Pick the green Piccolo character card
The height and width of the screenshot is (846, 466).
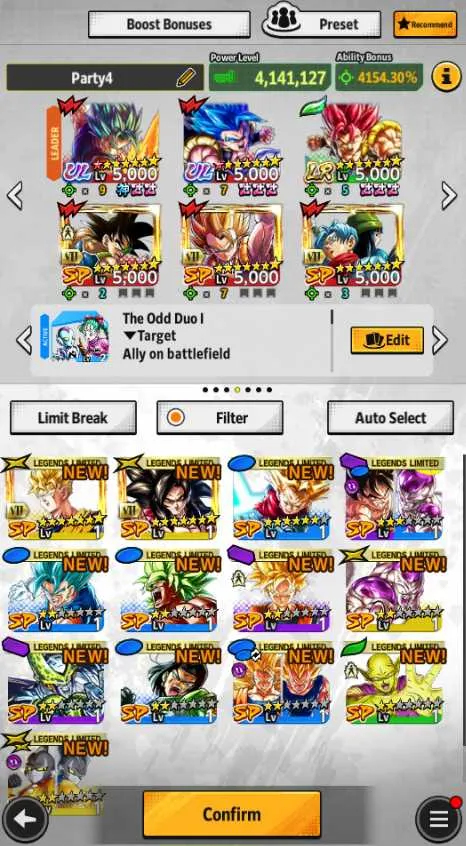click(394, 683)
